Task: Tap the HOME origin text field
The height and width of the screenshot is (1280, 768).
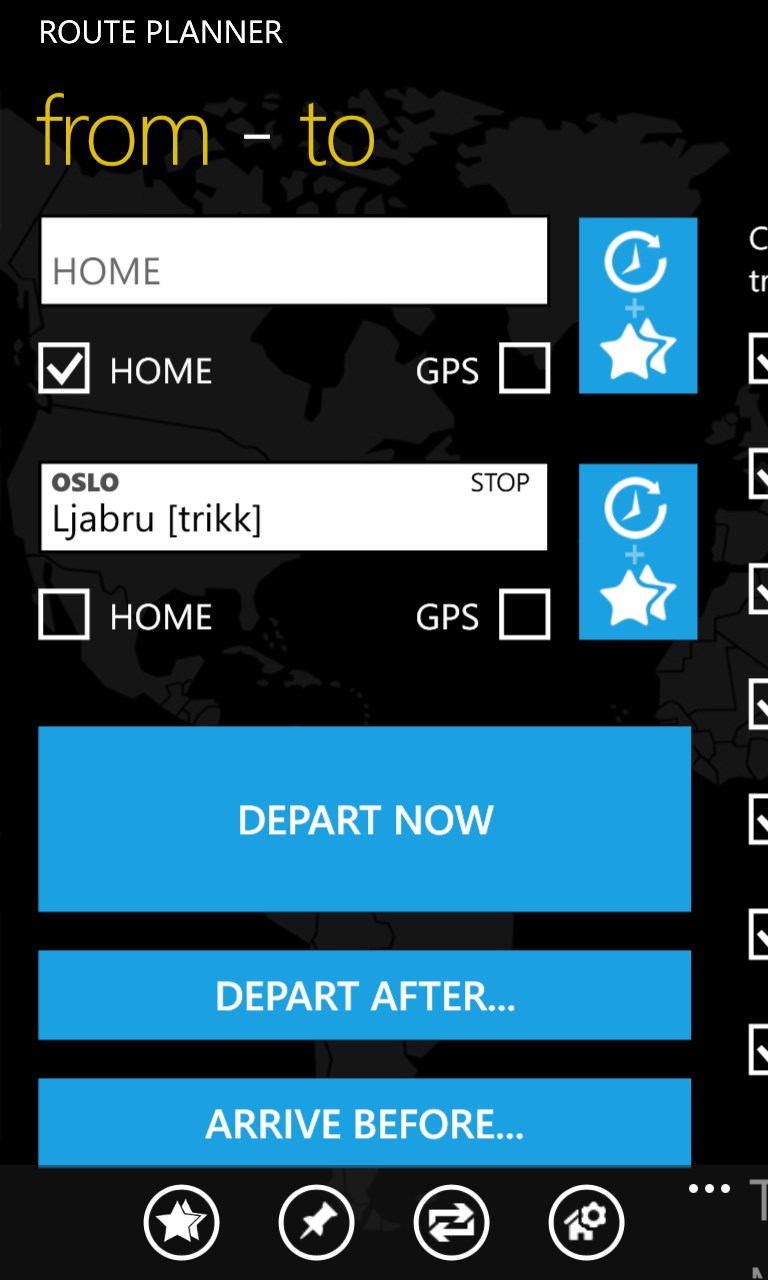Action: (294, 262)
